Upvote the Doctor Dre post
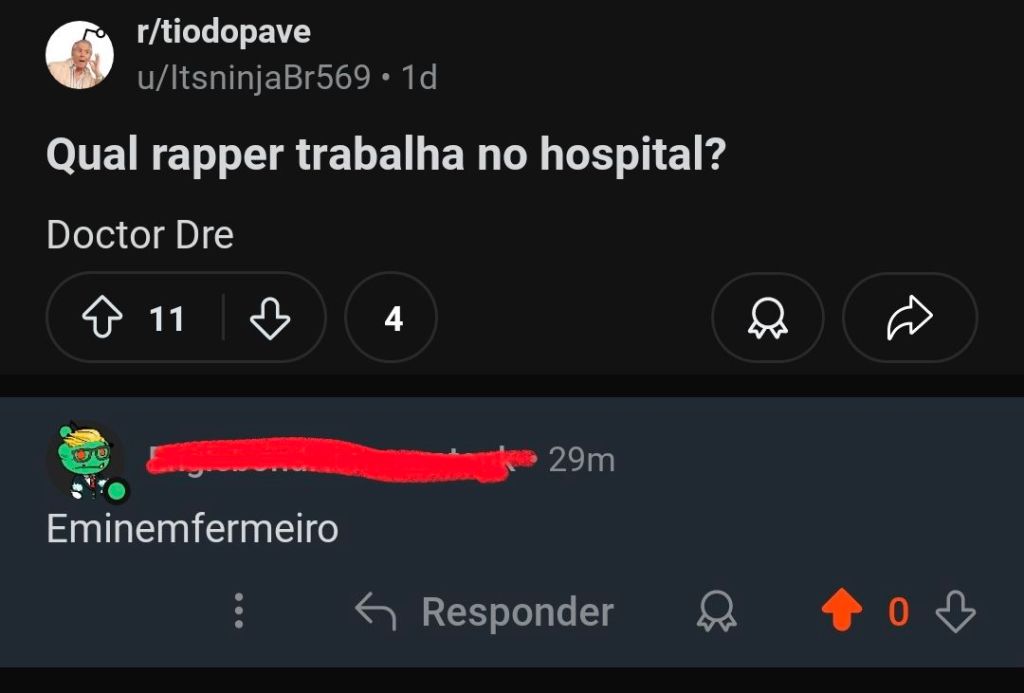Viewport: 1024px width, 693px height. [x=99, y=318]
